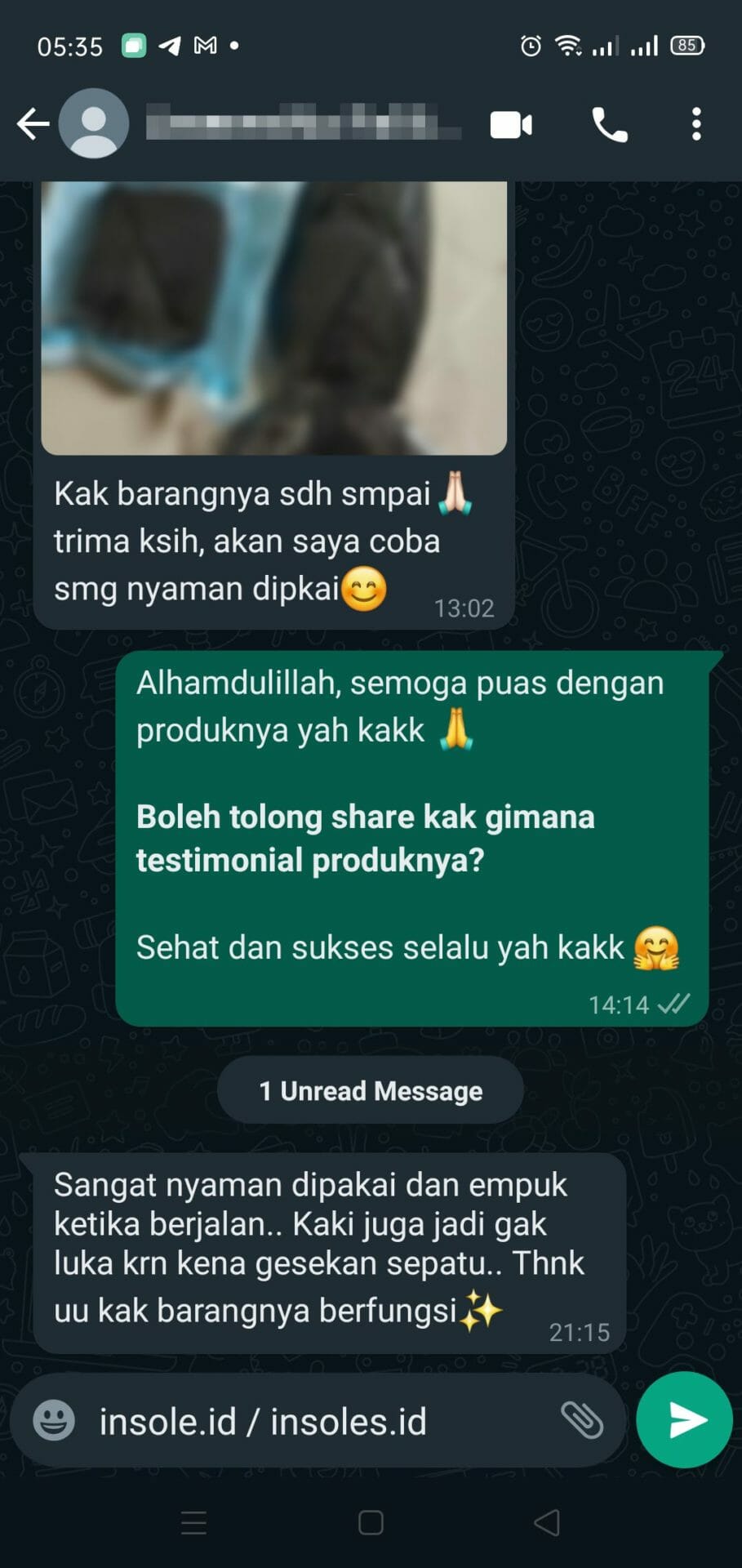Go to the home screen
Viewport: 742px width, 1568px height.
(371, 1523)
